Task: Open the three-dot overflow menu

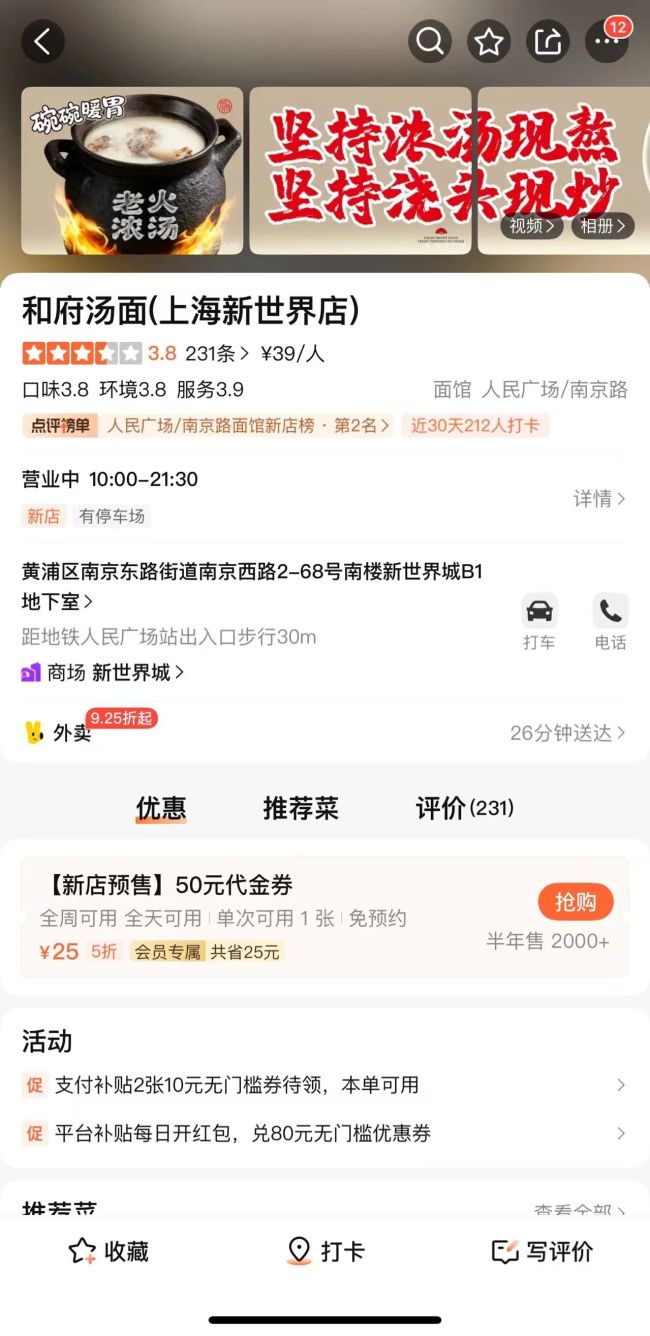Action: 606,42
